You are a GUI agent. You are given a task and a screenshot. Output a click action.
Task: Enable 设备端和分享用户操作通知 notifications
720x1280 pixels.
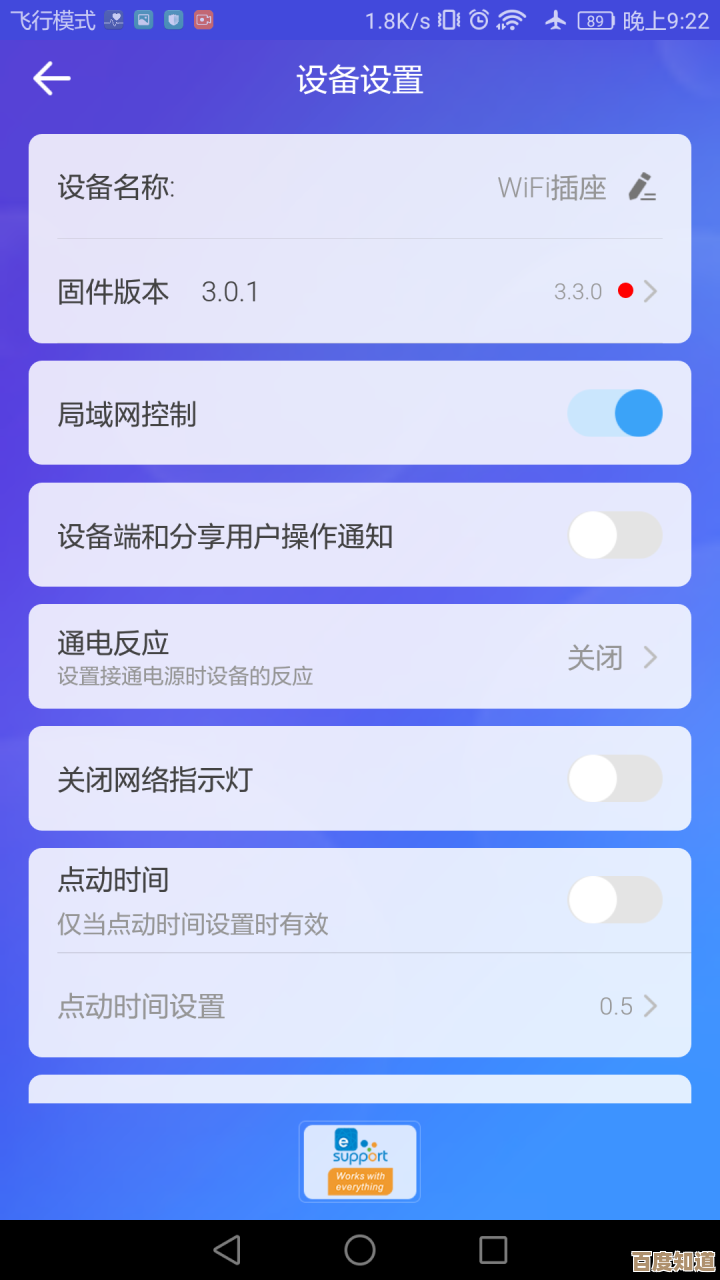click(615, 536)
